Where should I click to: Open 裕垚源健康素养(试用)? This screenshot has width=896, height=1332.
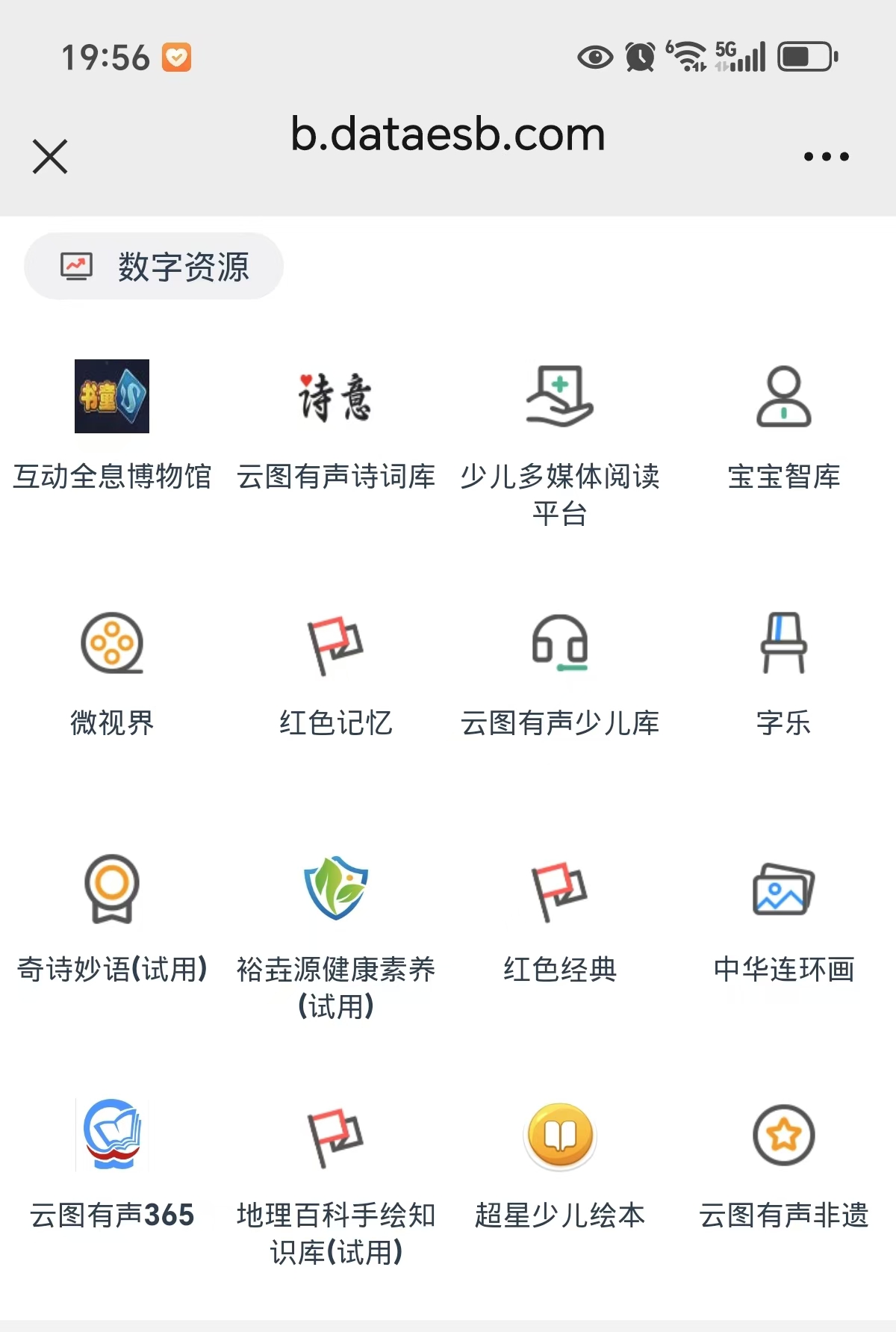tap(335, 889)
